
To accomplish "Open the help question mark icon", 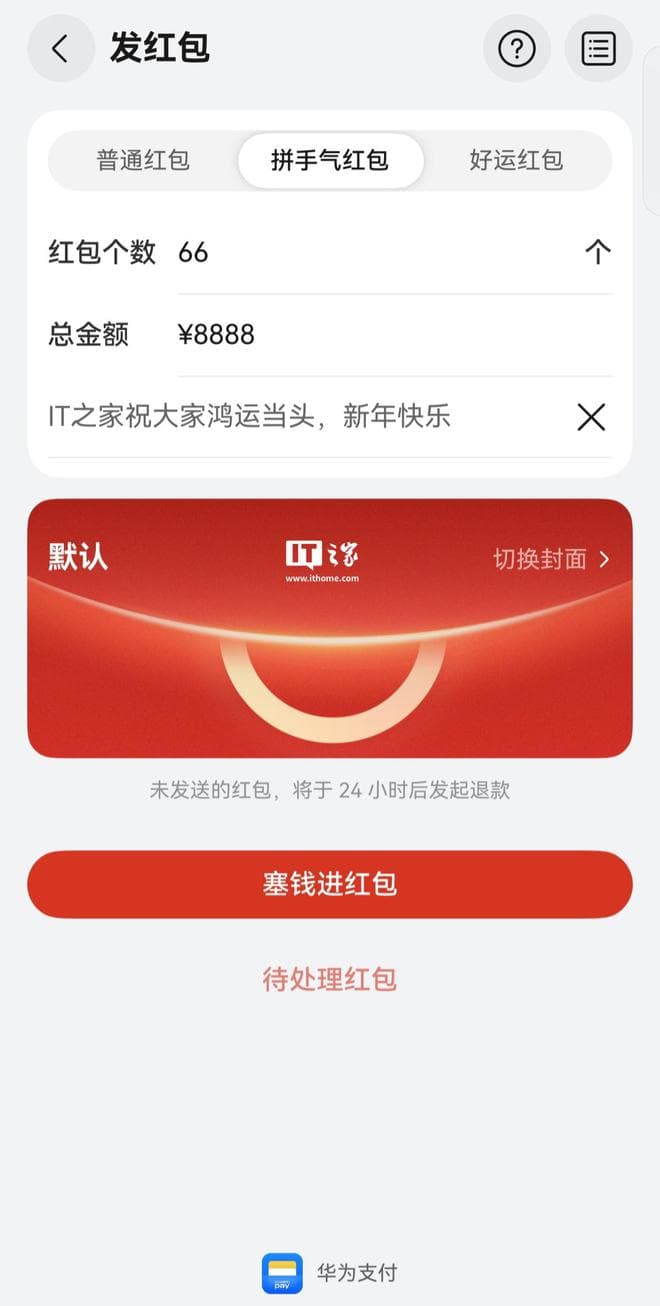I will click(x=516, y=48).
